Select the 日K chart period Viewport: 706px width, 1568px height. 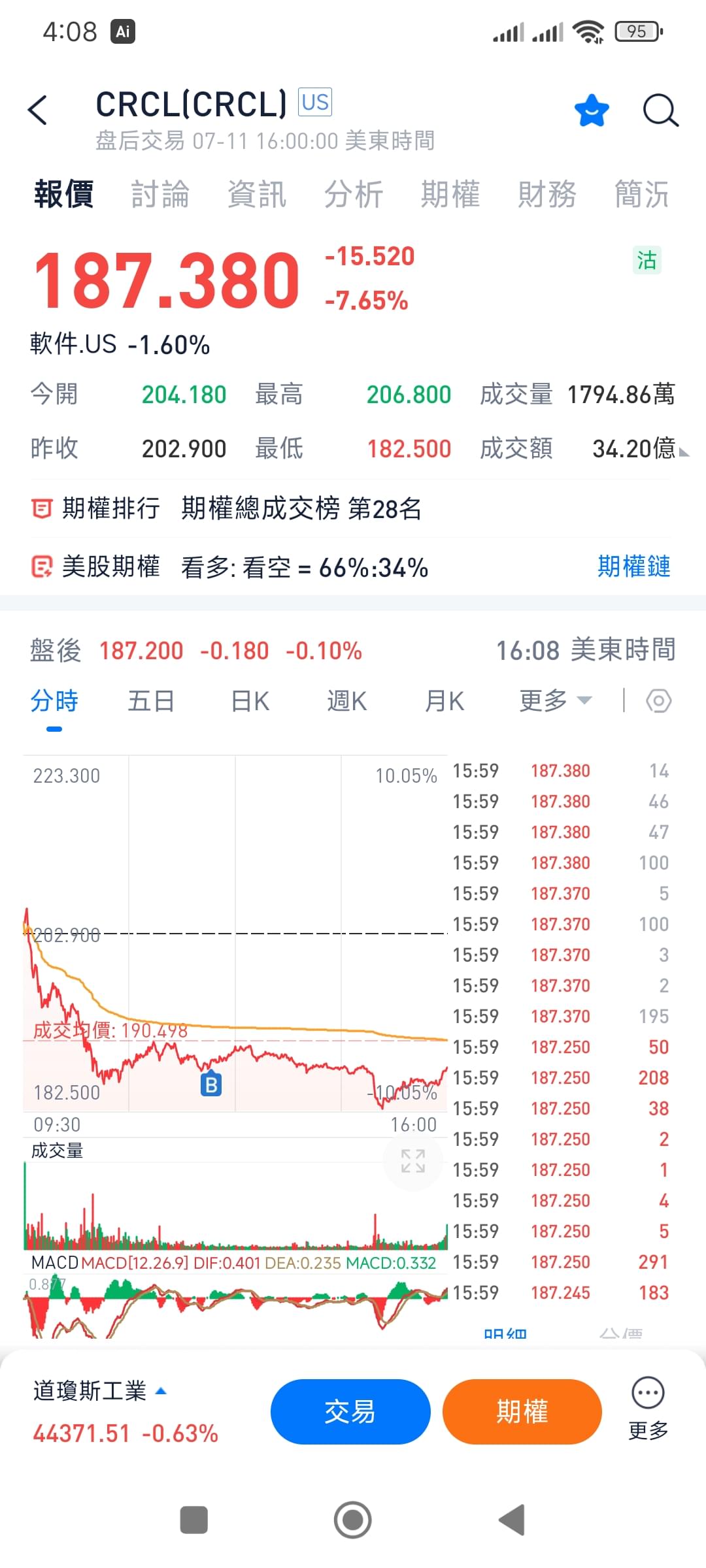pos(250,701)
